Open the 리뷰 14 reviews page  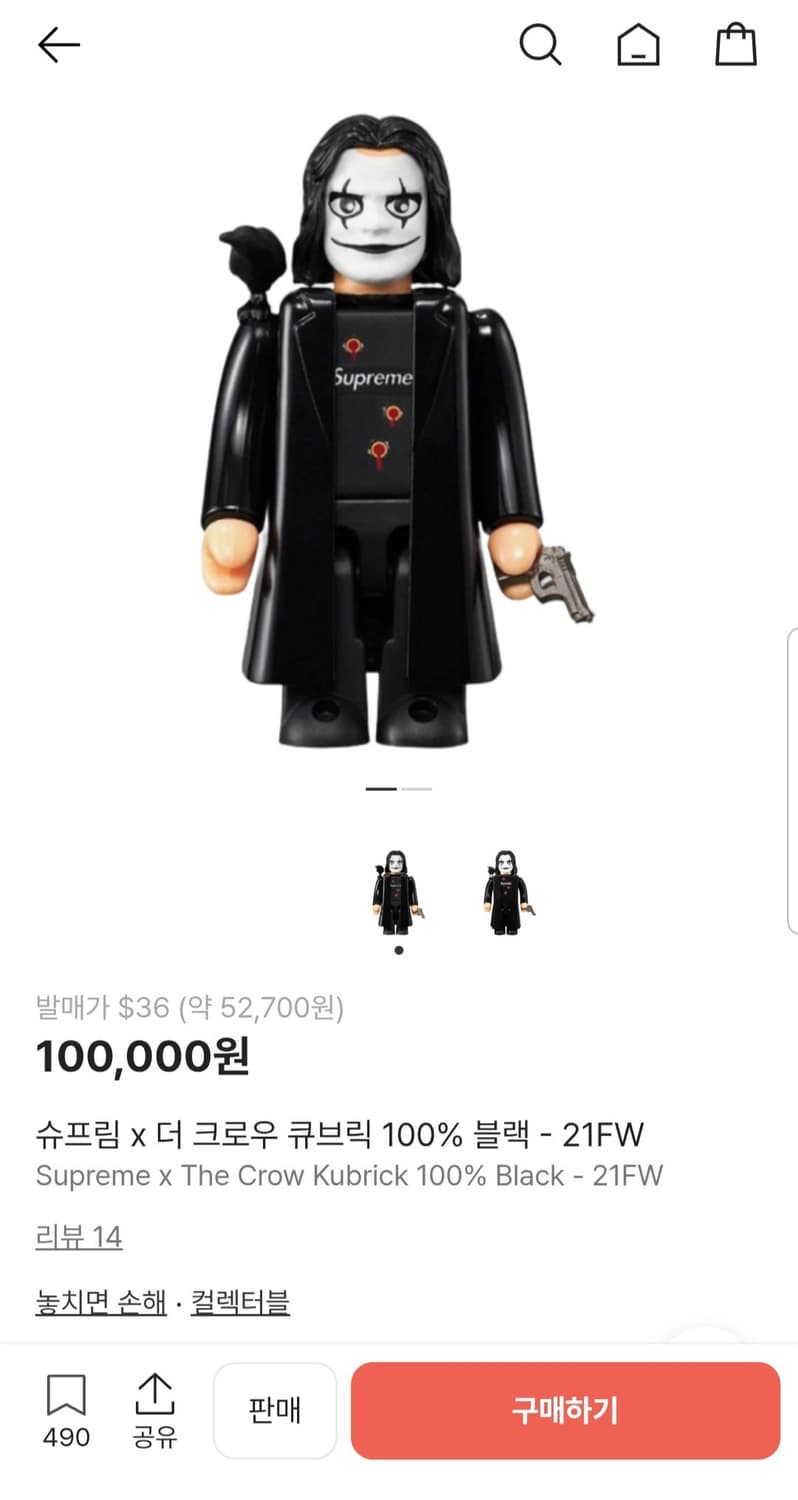point(77,1237)
